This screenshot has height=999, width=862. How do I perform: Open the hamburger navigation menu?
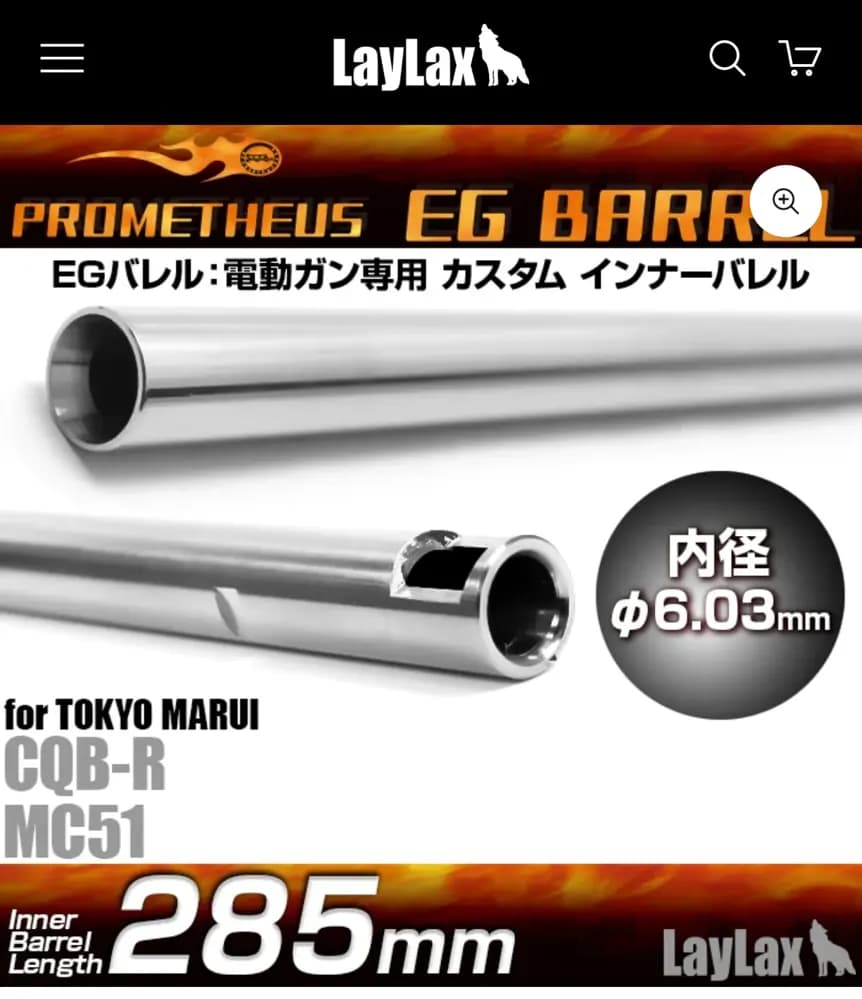pos(62,58)
